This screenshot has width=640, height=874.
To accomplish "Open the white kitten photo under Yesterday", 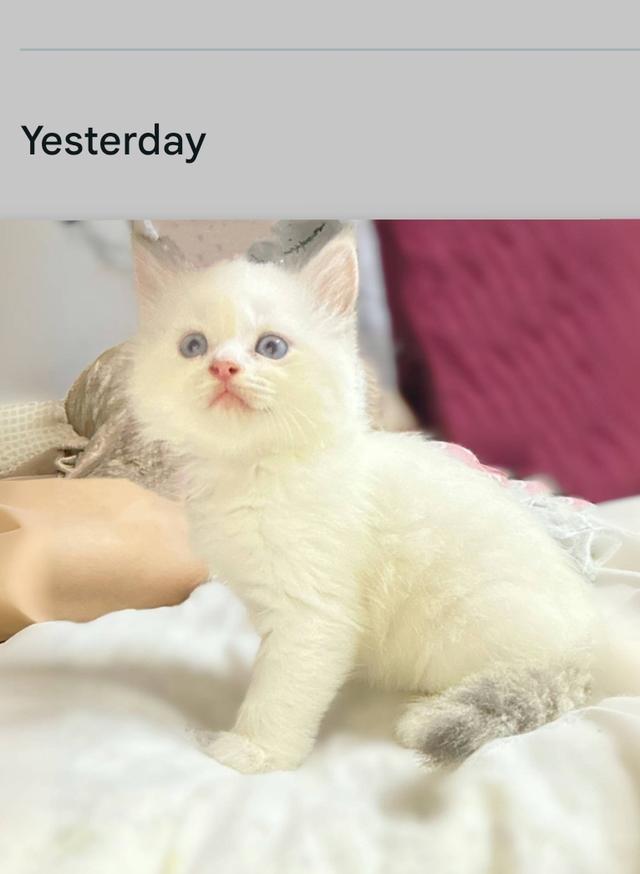I will click(x=320, y=545).
